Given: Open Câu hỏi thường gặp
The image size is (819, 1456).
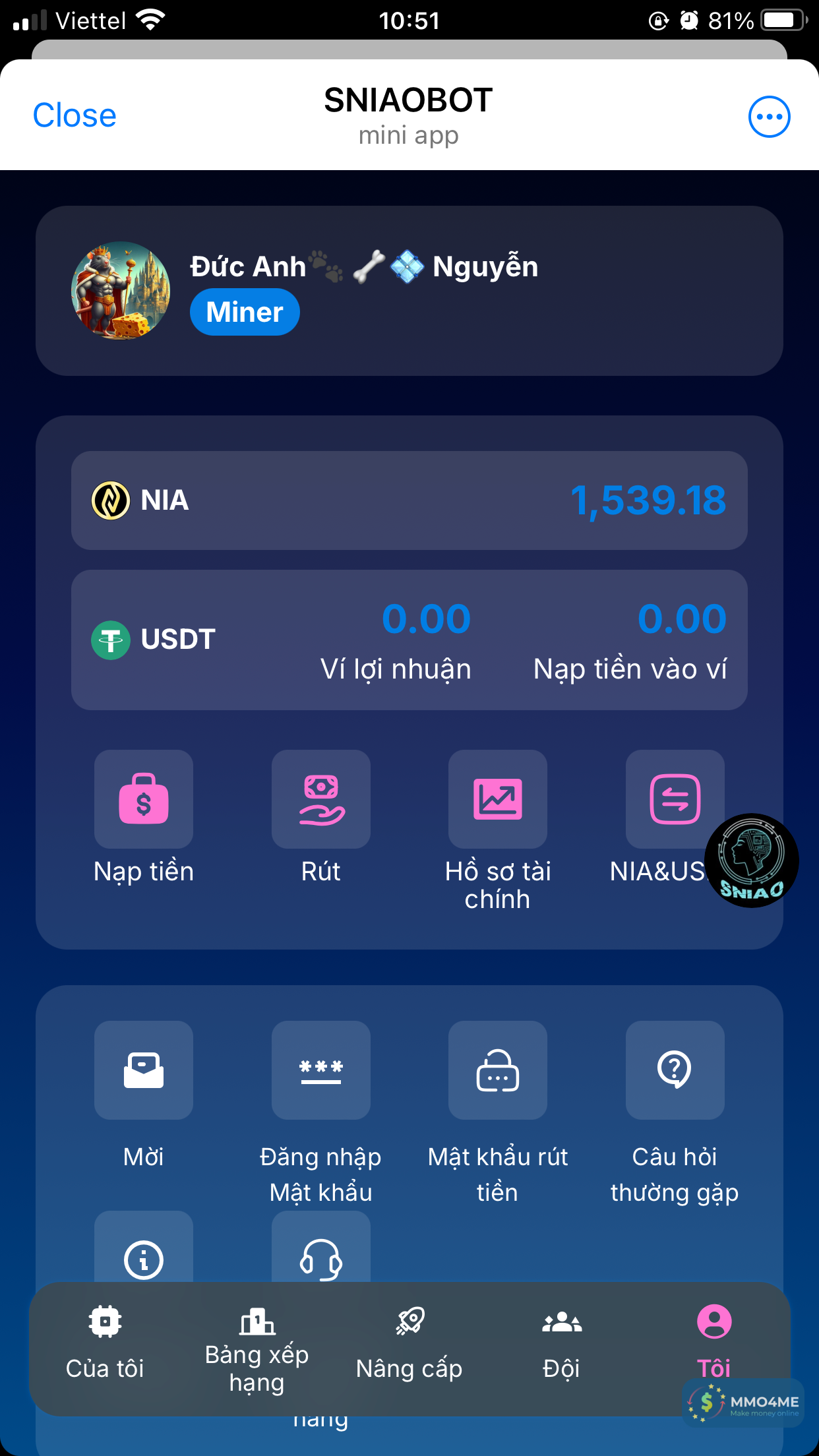Looking at the screenshot, I should click(x=675, y=1070).
